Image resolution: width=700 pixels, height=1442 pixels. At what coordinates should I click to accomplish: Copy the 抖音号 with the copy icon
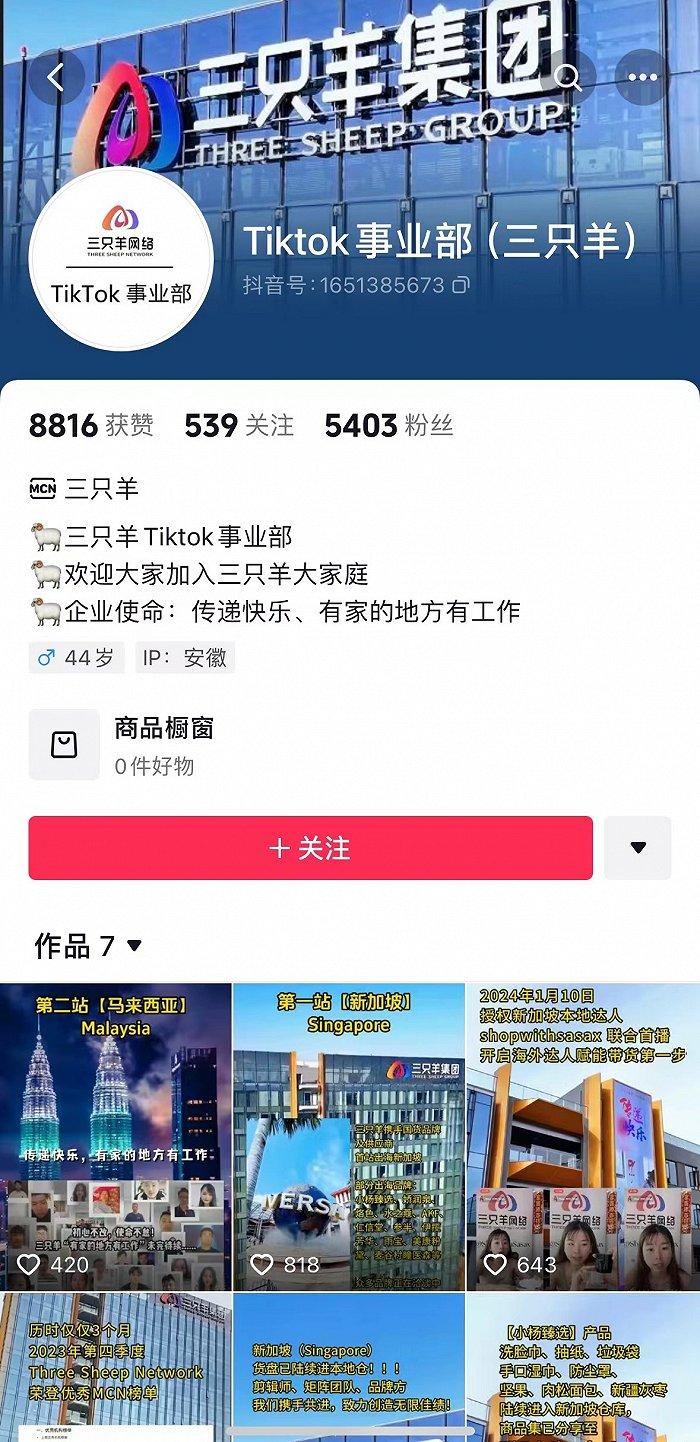(461, 286)
